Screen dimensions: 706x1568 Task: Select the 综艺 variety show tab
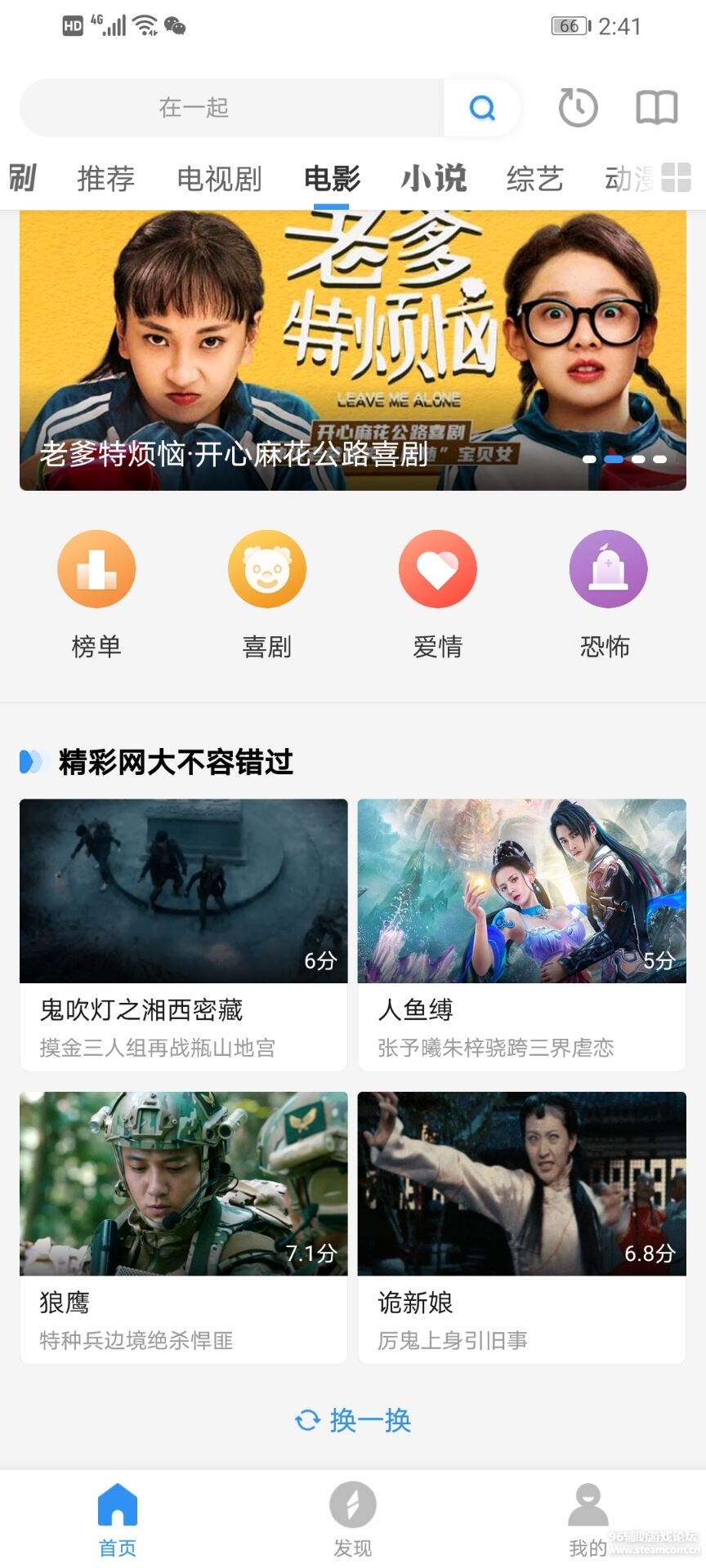point(534,179)
